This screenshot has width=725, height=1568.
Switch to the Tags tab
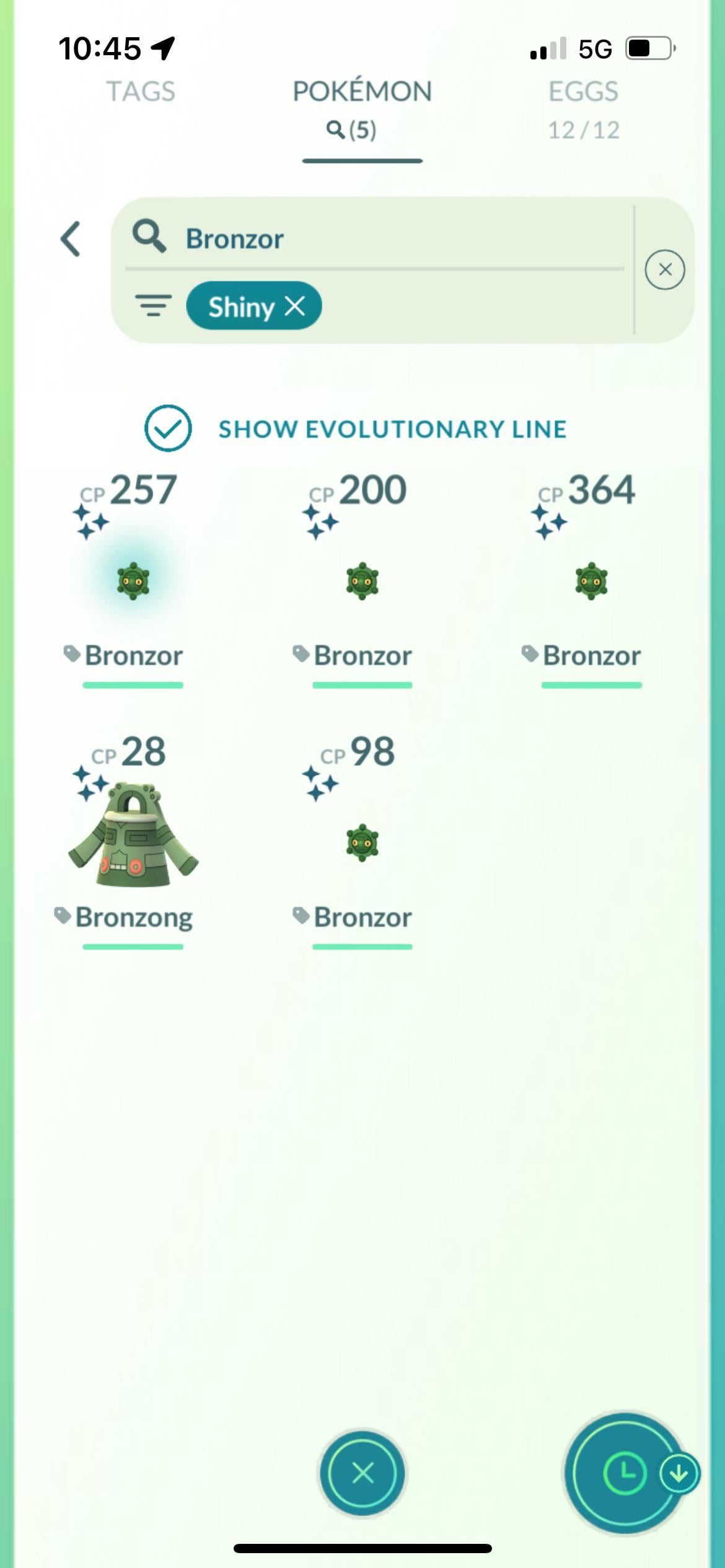(x=141, y=92)
